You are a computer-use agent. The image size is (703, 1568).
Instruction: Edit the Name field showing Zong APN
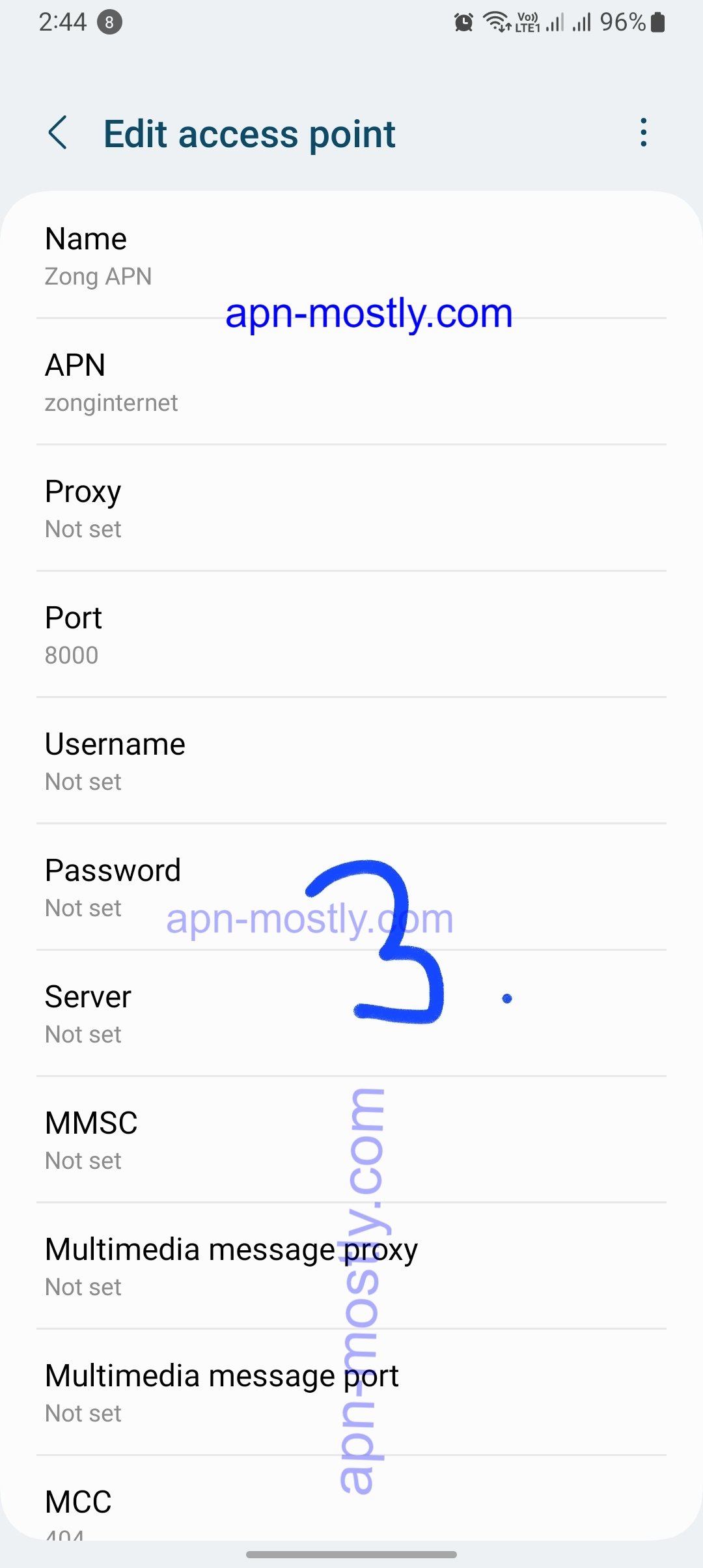coord(351,257)
